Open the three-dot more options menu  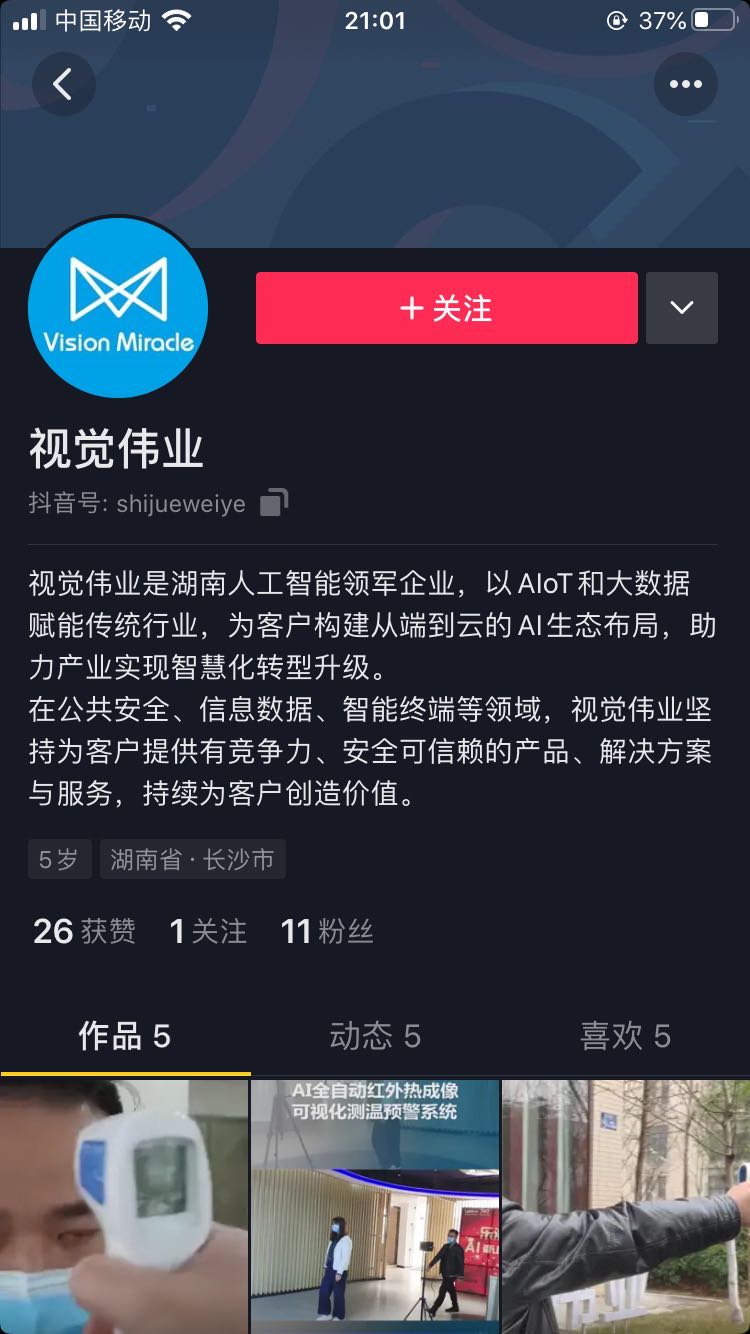pyautogui.click(x=686, y=84)
